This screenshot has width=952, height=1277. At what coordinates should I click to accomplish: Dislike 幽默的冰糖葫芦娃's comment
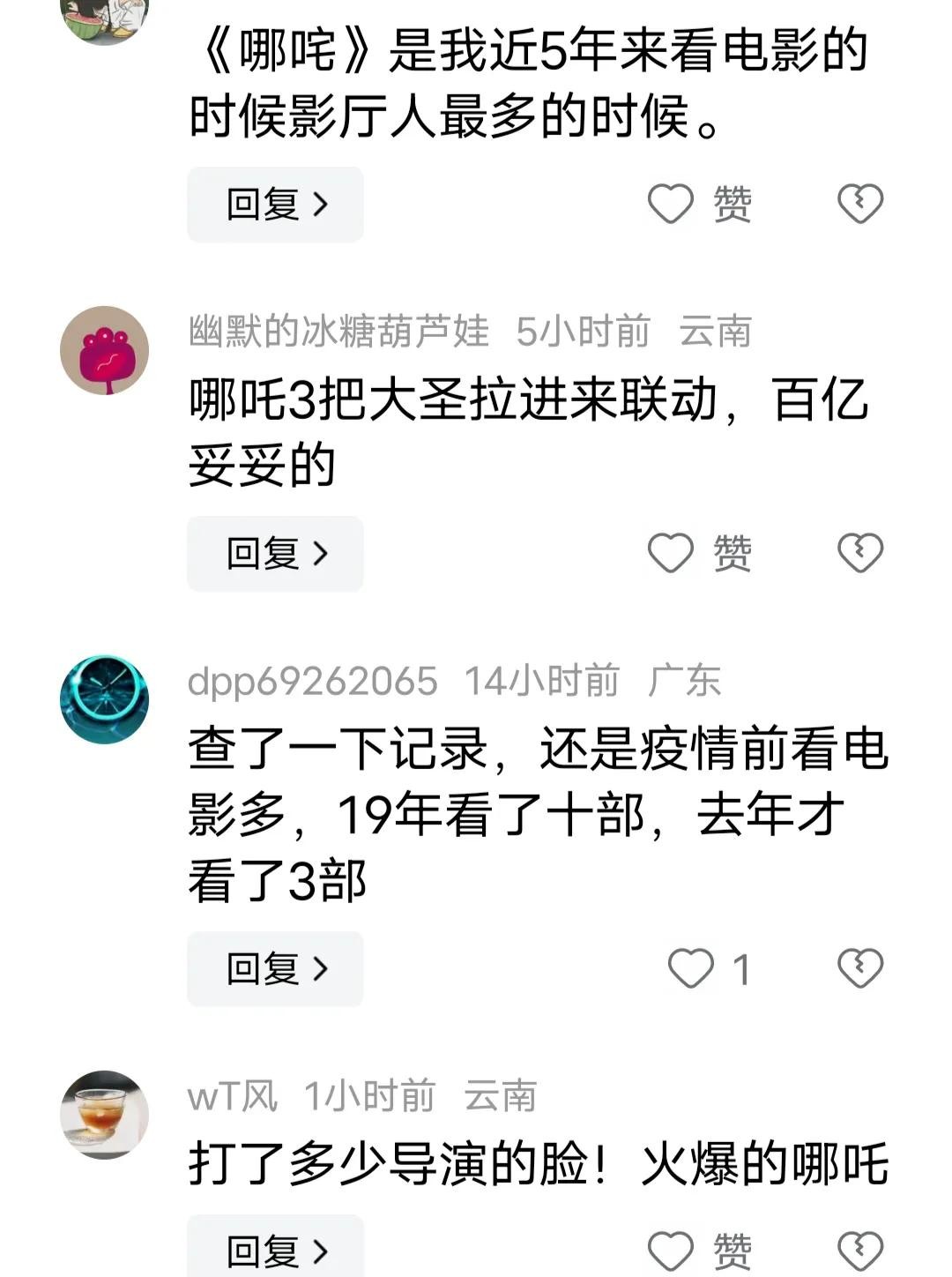tap(859, 554)
